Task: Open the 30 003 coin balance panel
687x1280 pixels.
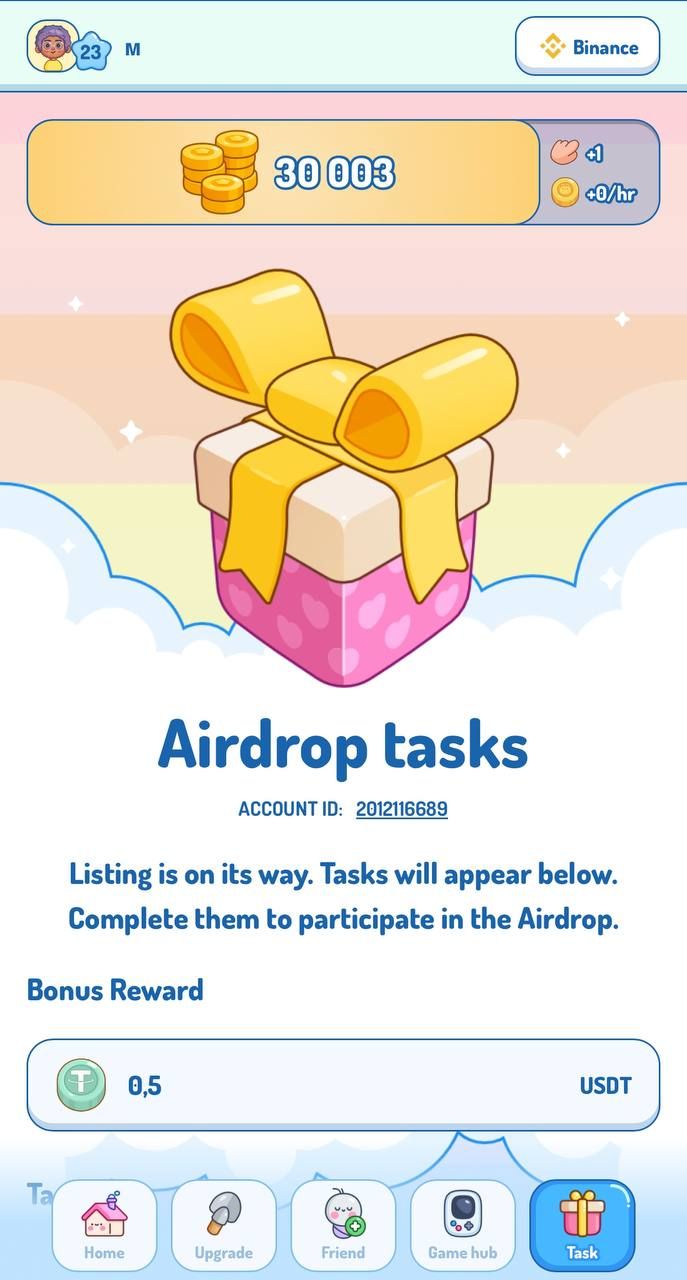Action: 283,172
